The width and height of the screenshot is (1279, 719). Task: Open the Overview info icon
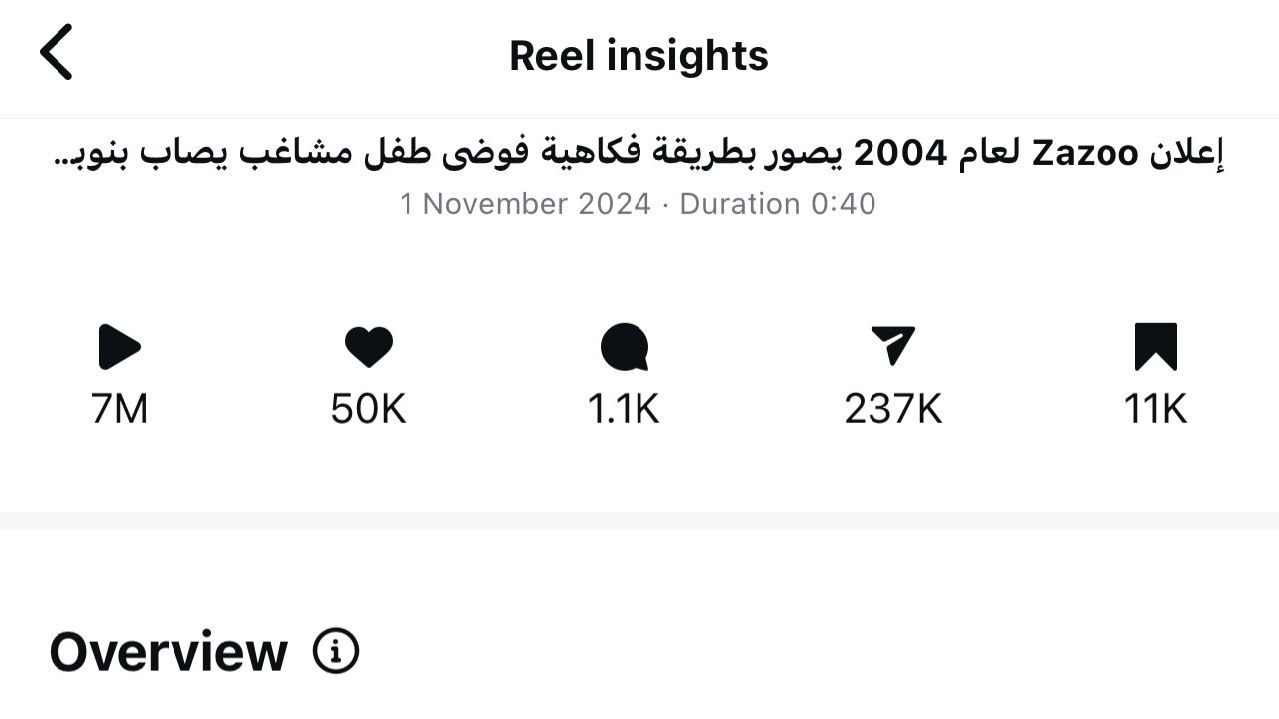point(336,652)
